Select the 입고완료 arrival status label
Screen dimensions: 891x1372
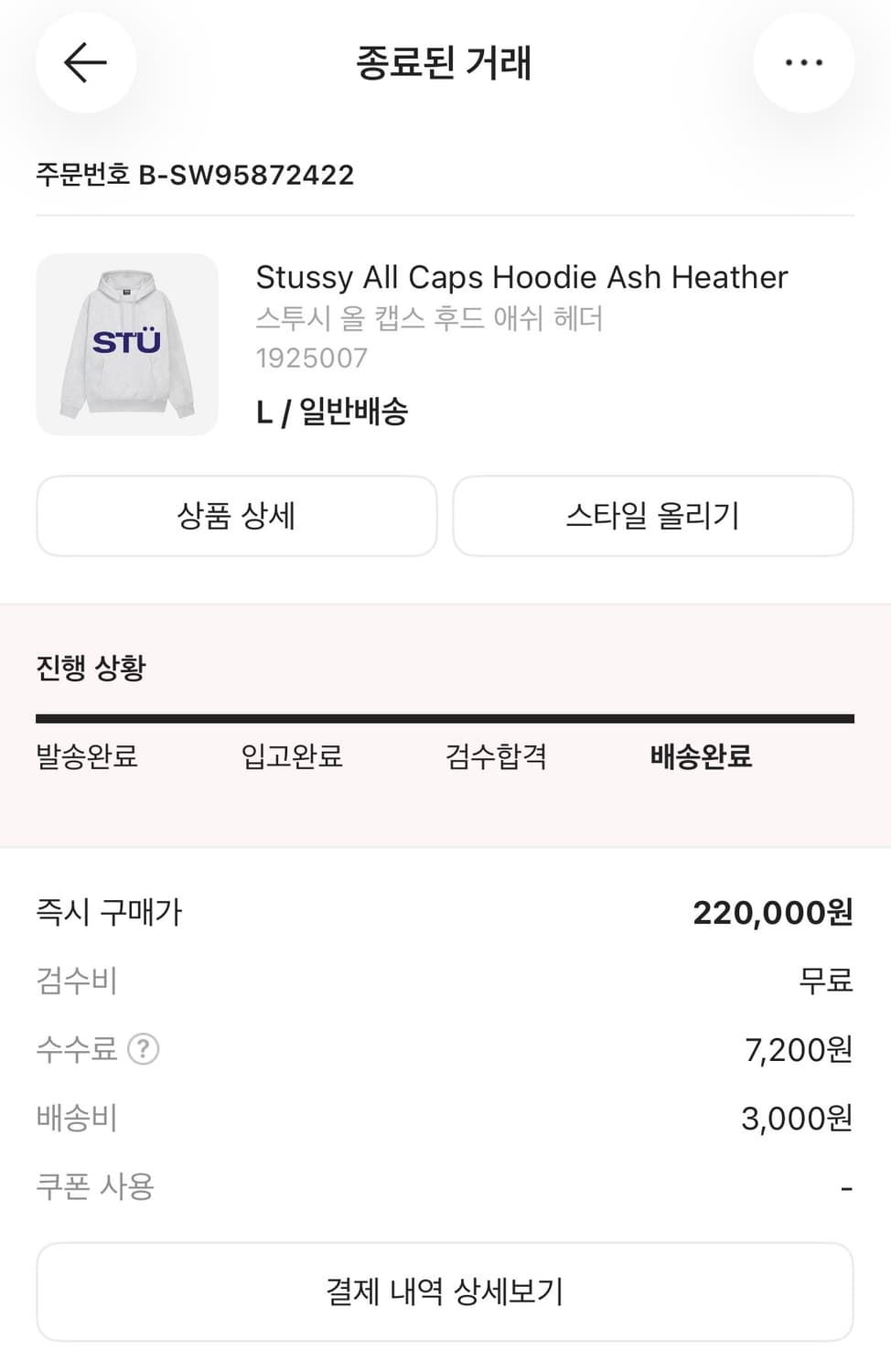(x=291, y=757)
